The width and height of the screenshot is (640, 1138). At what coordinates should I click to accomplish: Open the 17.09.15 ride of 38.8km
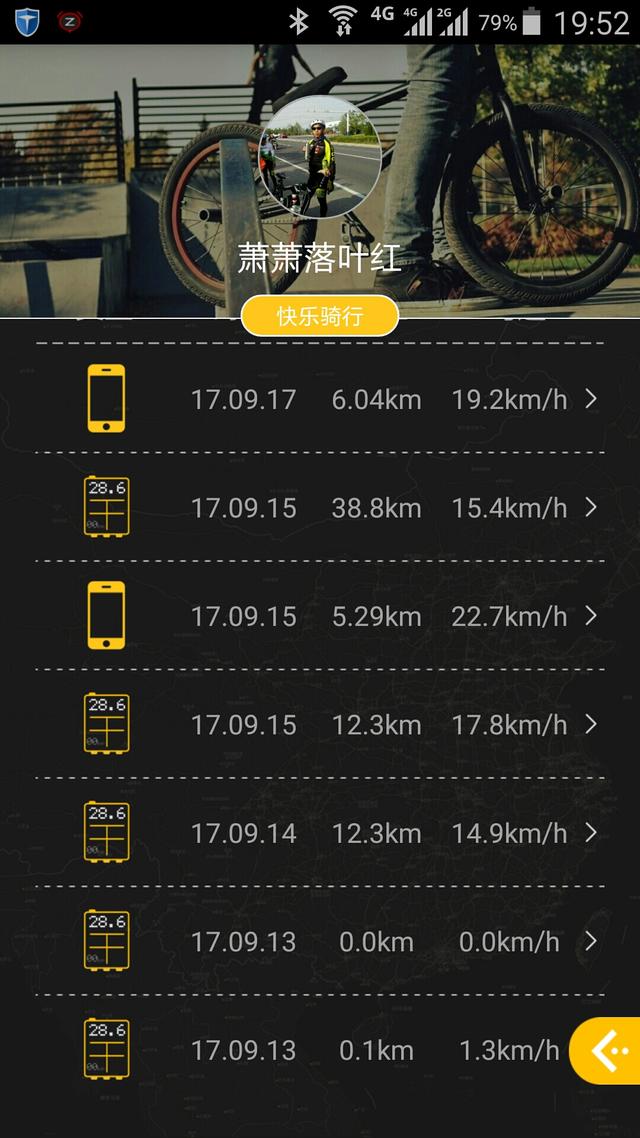tap(320, 508)
